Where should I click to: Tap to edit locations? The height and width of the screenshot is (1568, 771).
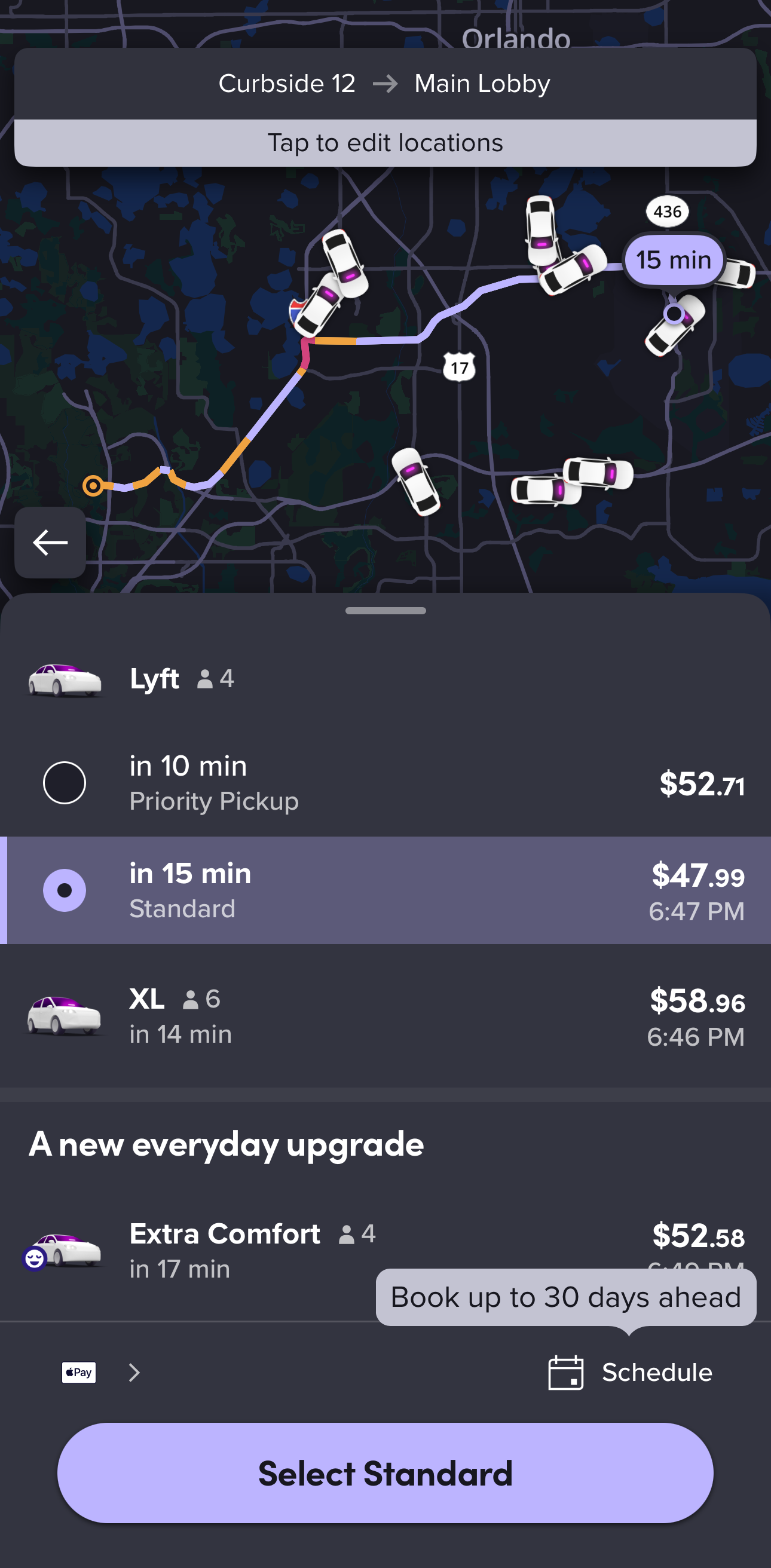[x=385, y=143]
